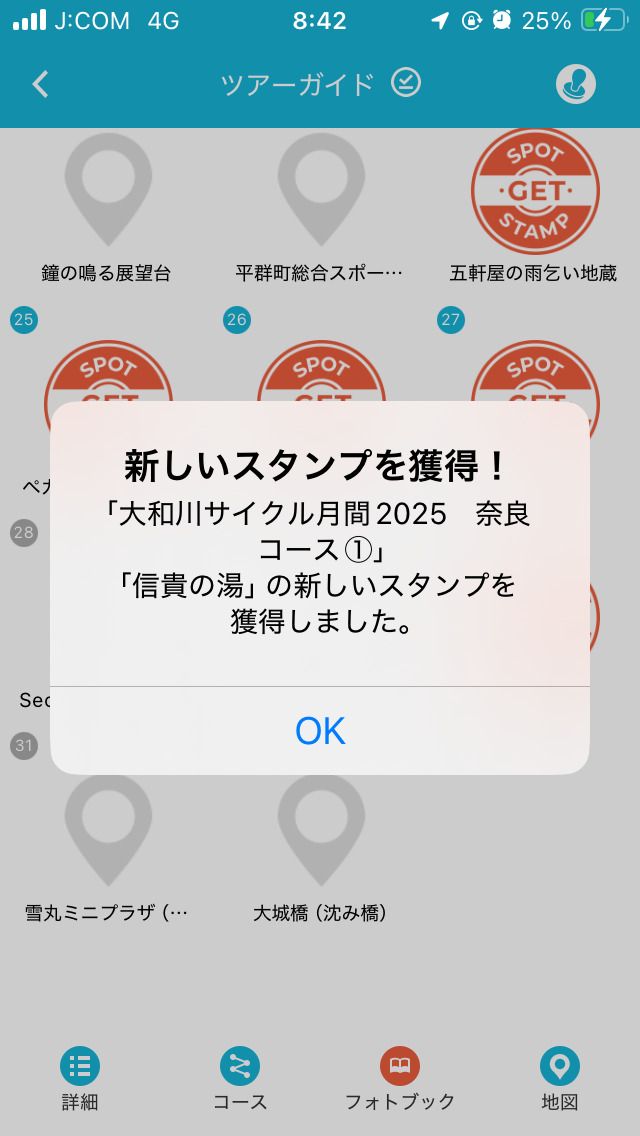Open the 大城橋 (沈み橋) spot
The width and height of the screenshot is (640, 1136).
pyautogui.click(x=320, y=845)
